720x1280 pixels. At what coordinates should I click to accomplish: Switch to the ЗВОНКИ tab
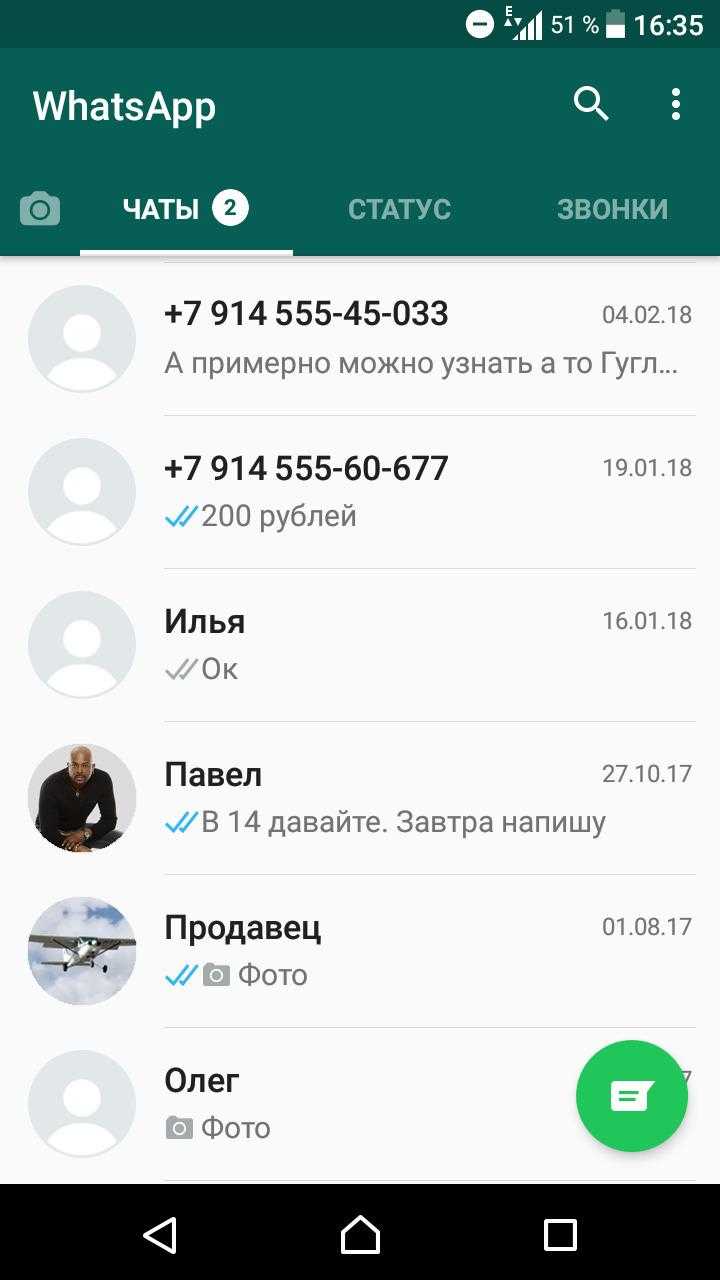pyautogui.click(x=612, y=208)
